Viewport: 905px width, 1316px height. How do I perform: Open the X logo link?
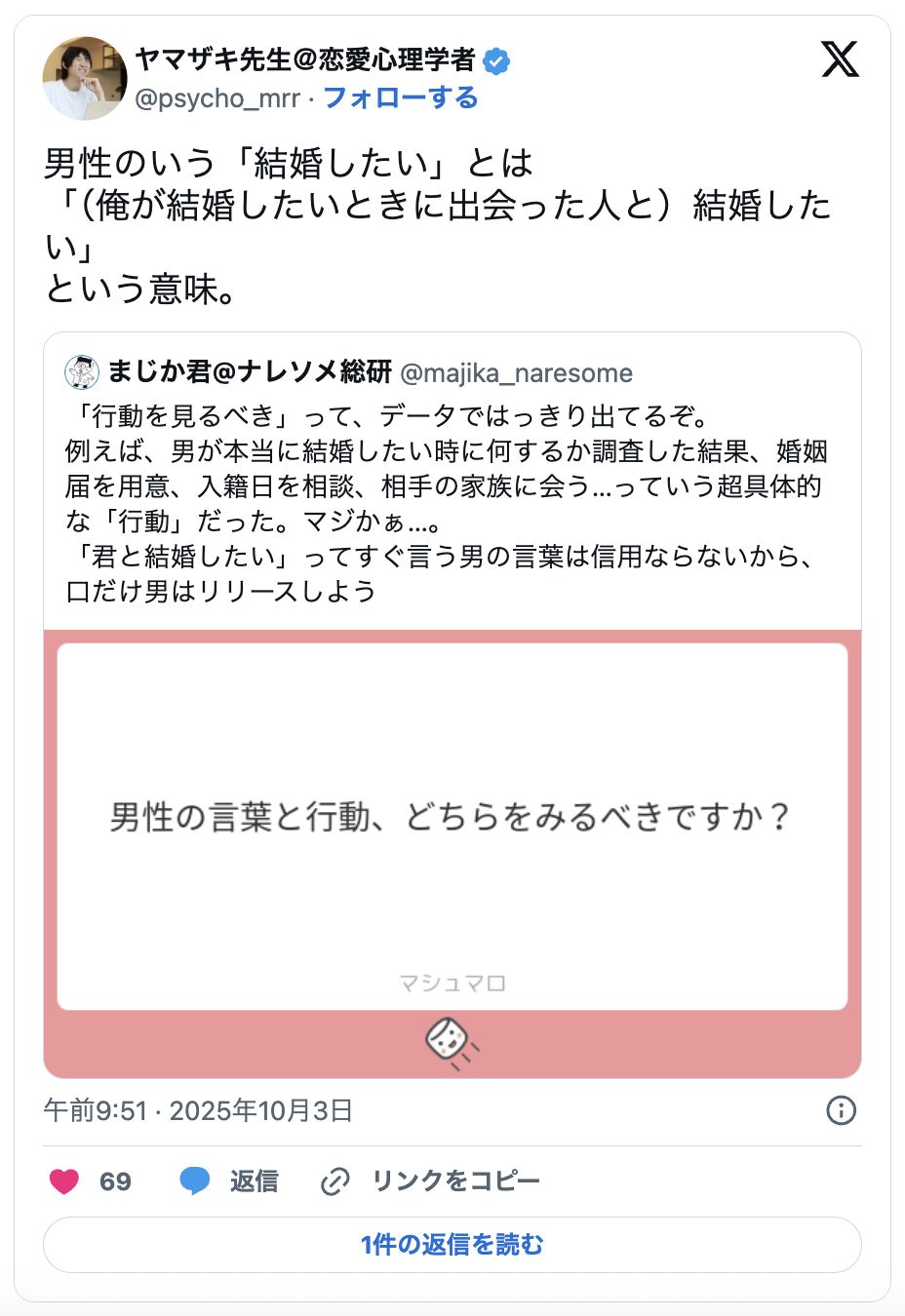pyautogui.click(x=839, y=60)
